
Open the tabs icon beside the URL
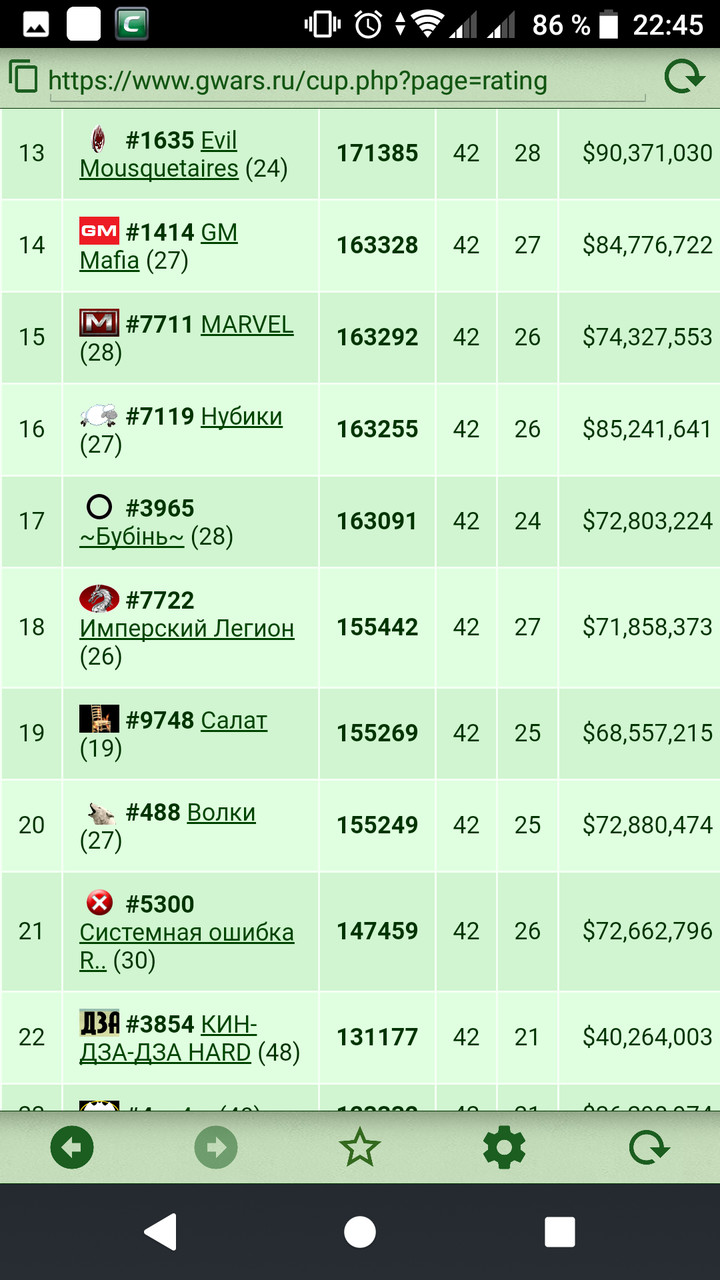(x=23, y=77)
